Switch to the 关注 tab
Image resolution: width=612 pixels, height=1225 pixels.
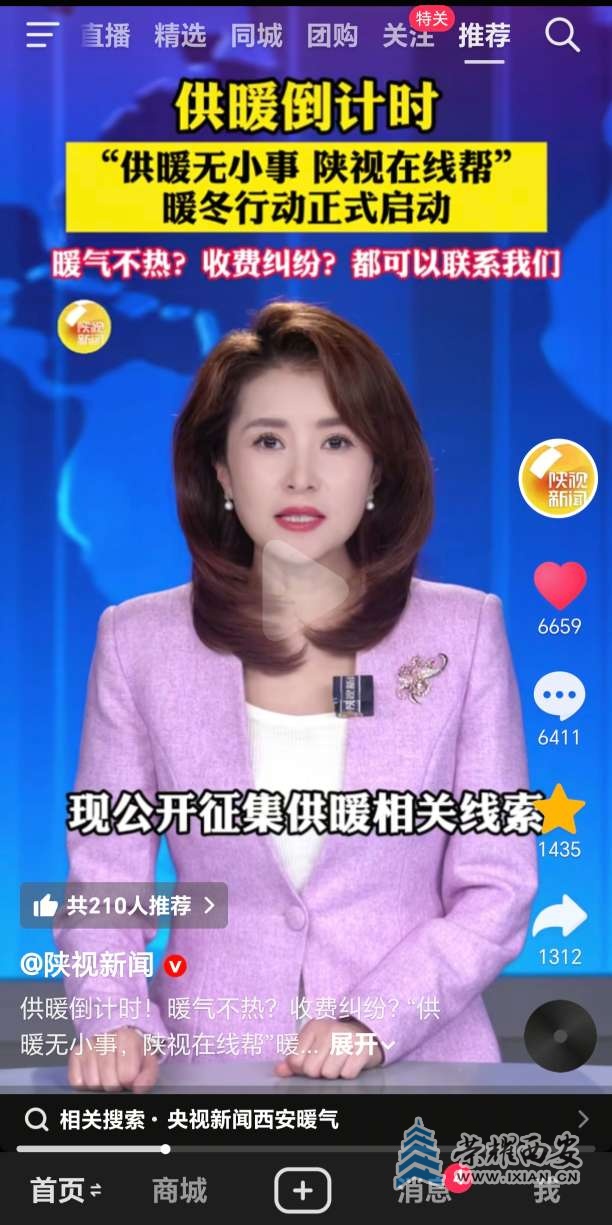pos(407,38)
